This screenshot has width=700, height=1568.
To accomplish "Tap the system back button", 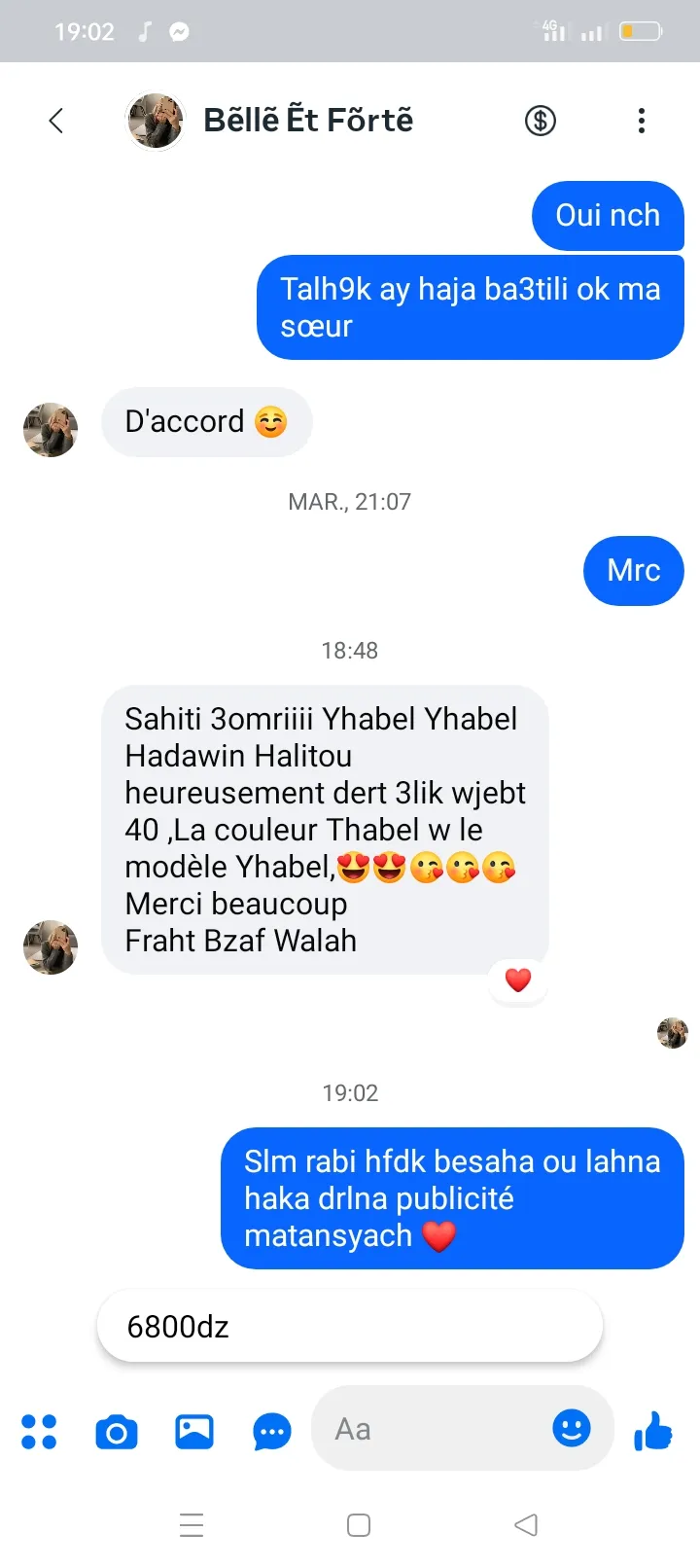I will 526,1524.
